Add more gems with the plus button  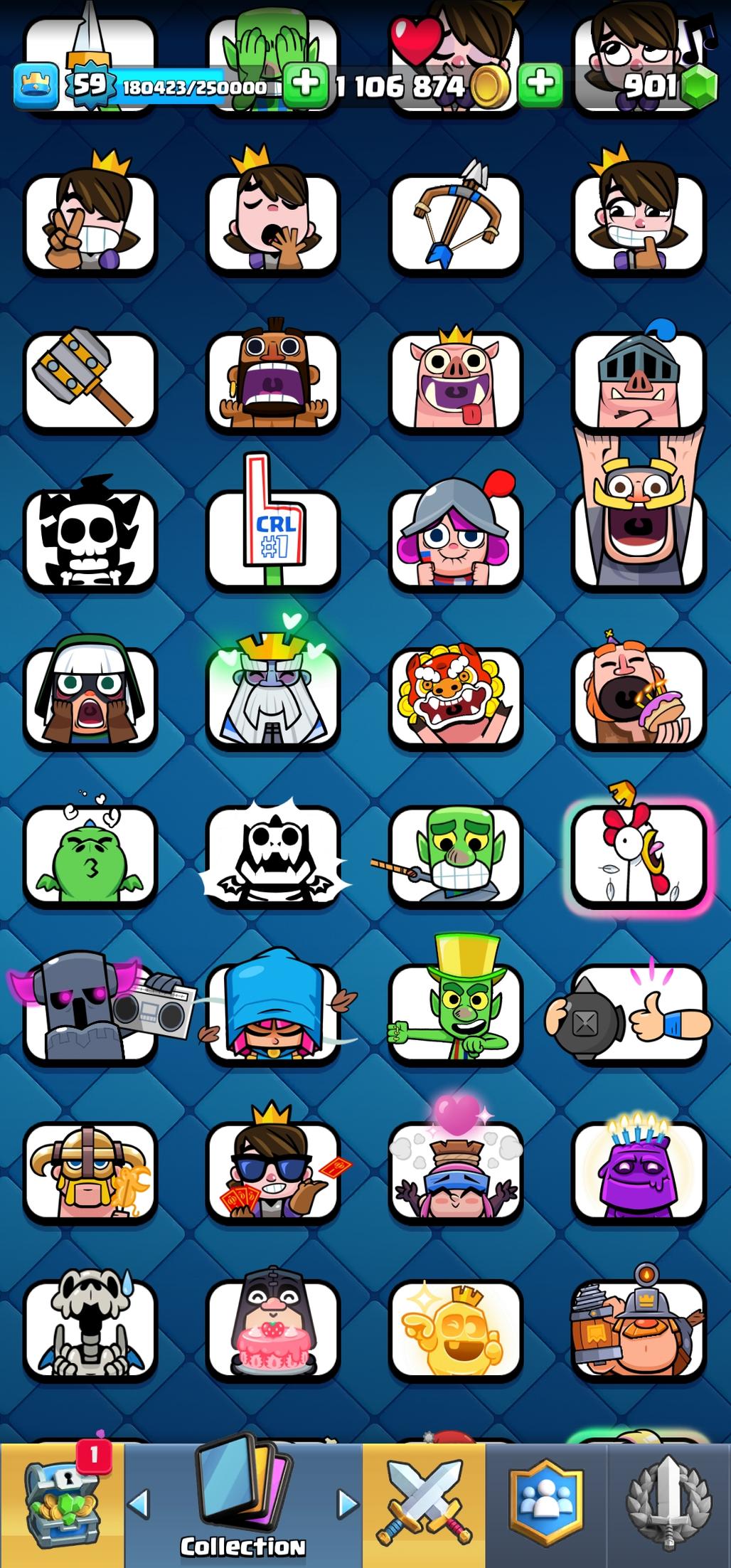[540, 85]
